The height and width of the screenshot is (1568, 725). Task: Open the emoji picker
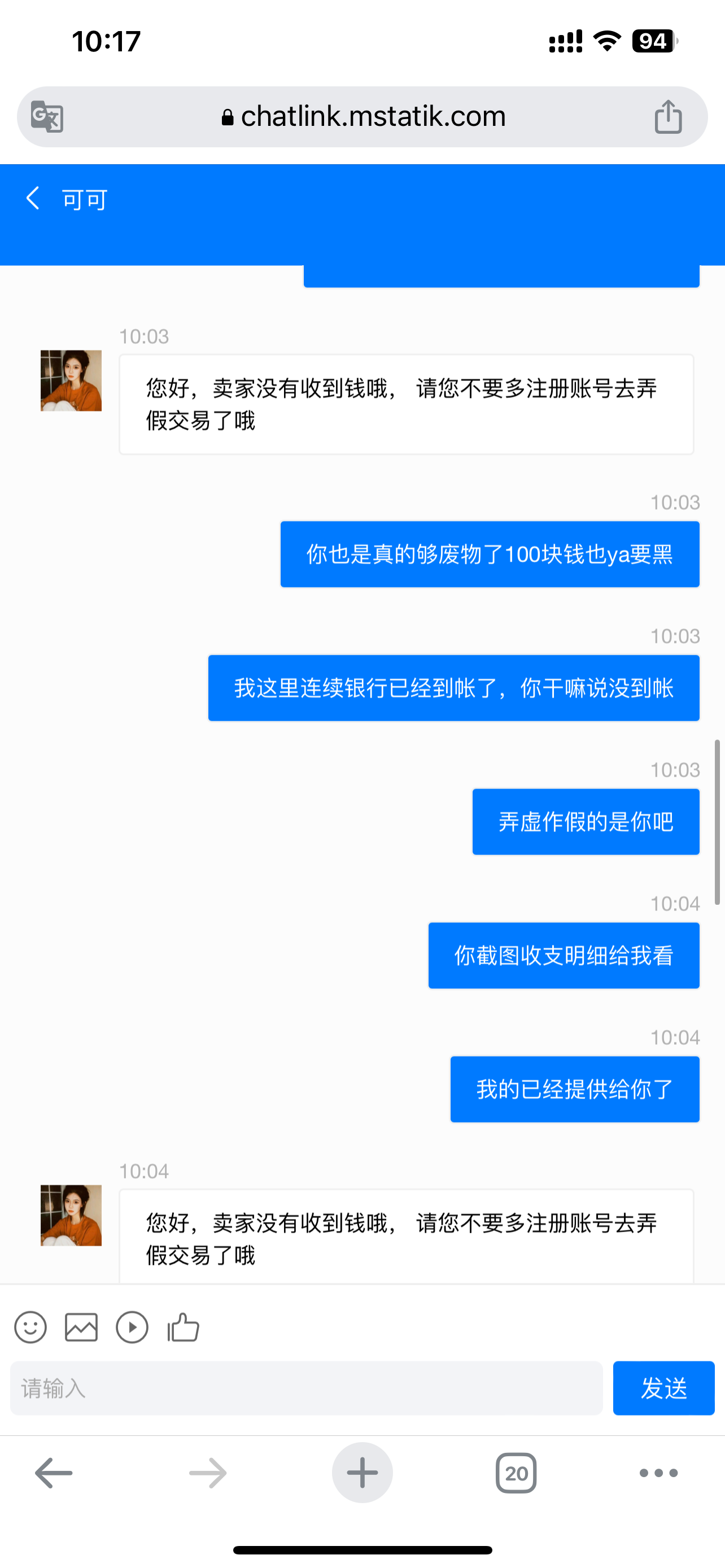(30, 1327)
